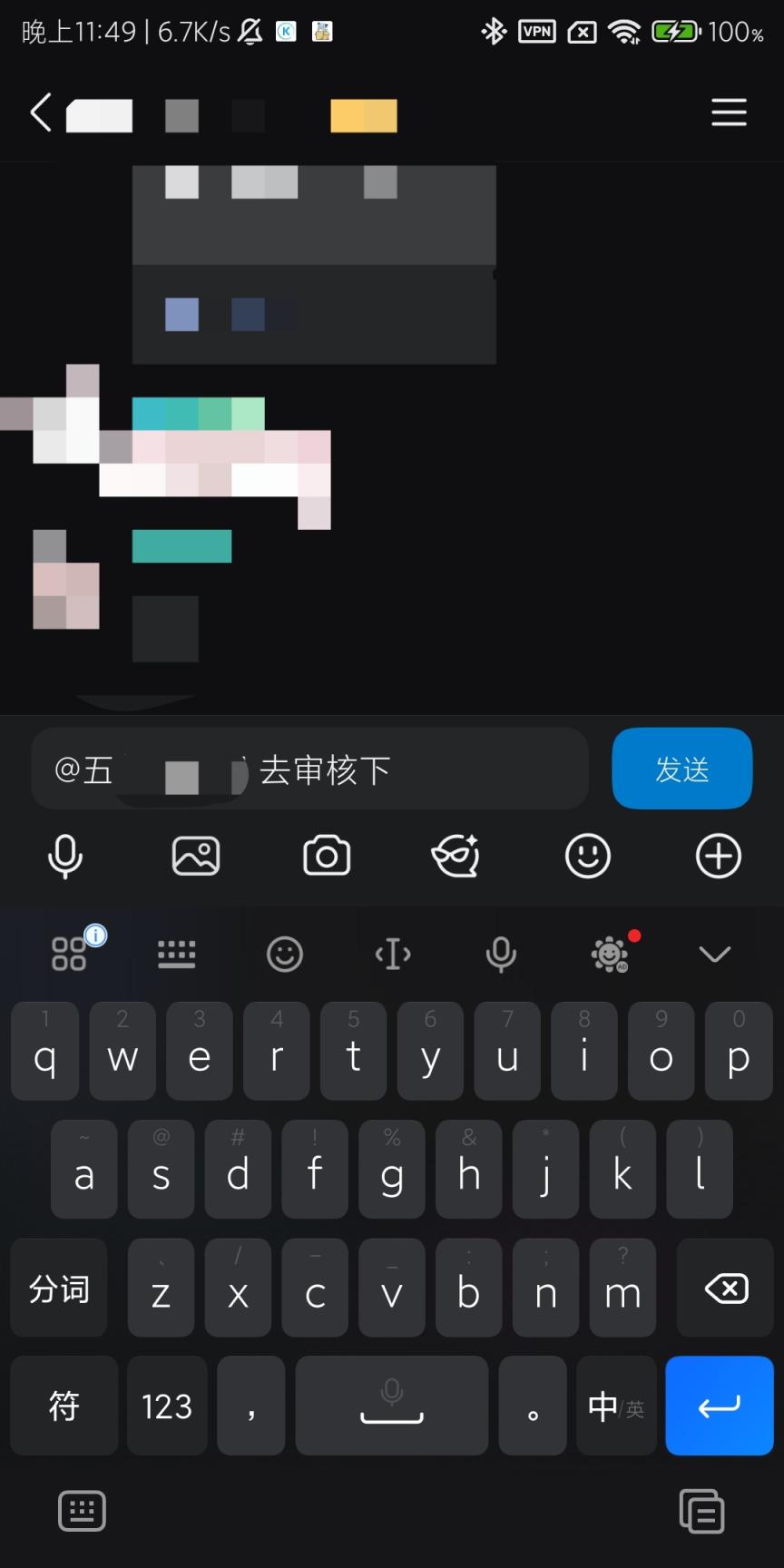Collapse the keyboard with the down chevron
Viewport: 784px width, 1568px height.
coord(715,954)
